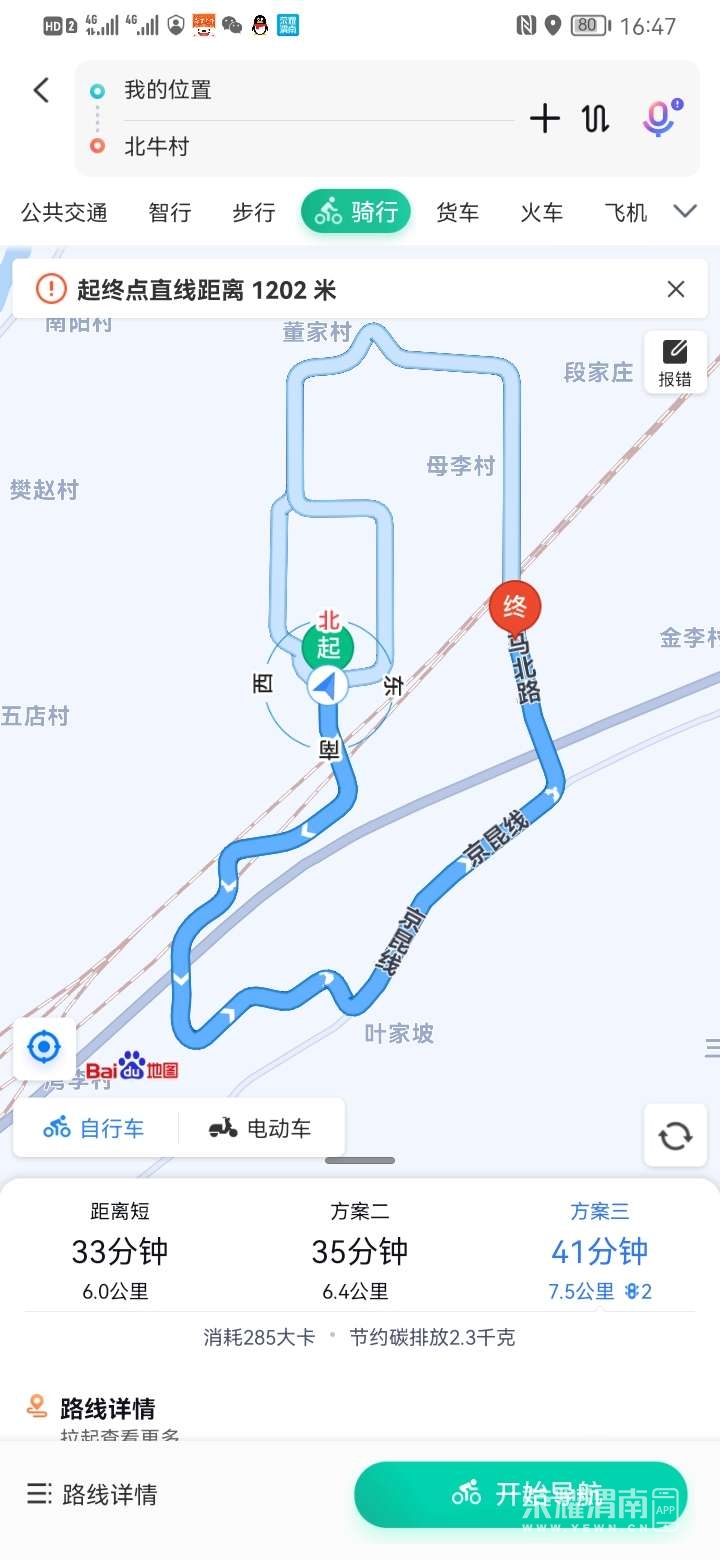Viewport: 720px width, 1560px height.
Task: Select the 智行 travel mode
Action: point(170,212)
